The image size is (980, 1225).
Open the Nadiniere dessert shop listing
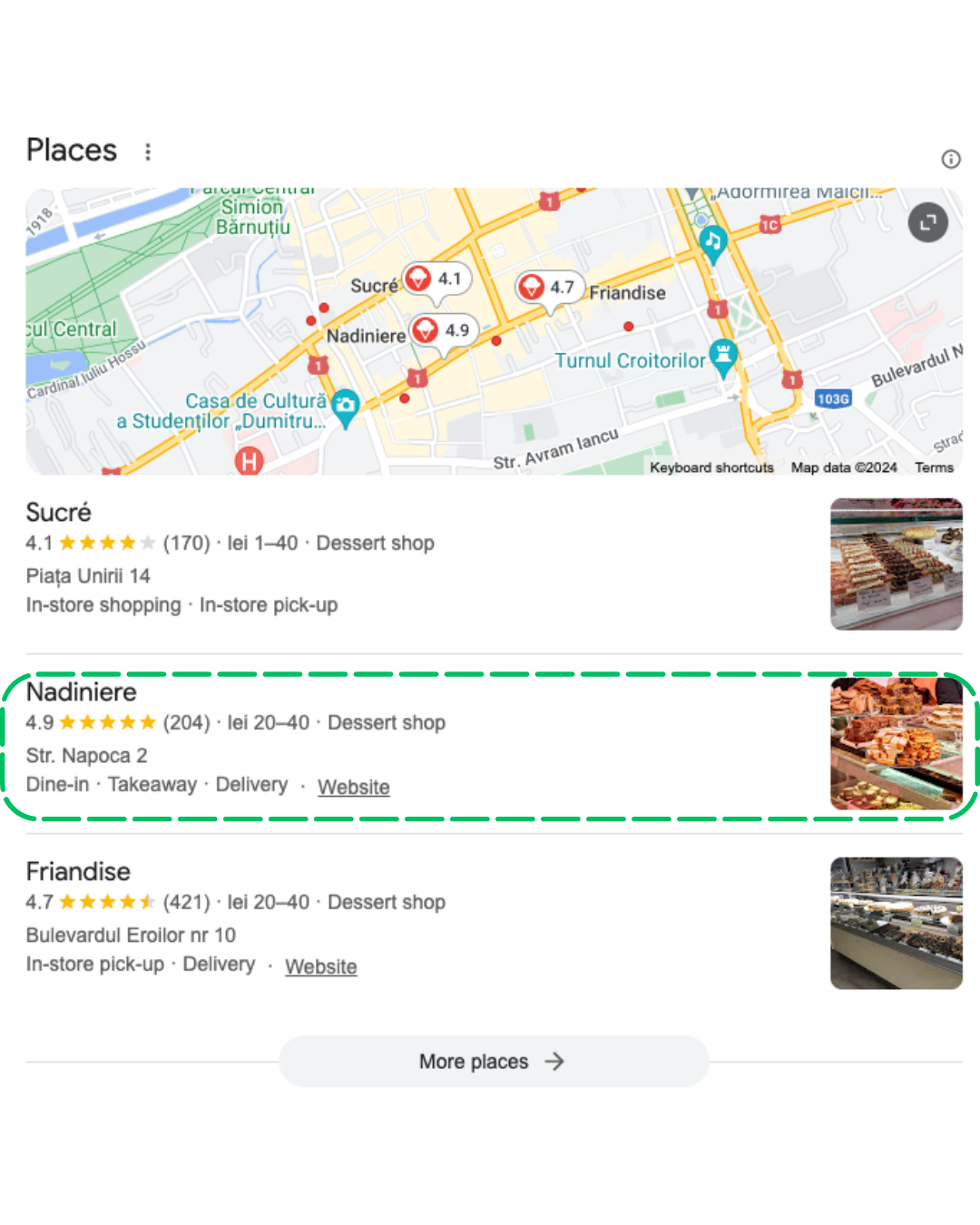(x=82, y=692)
